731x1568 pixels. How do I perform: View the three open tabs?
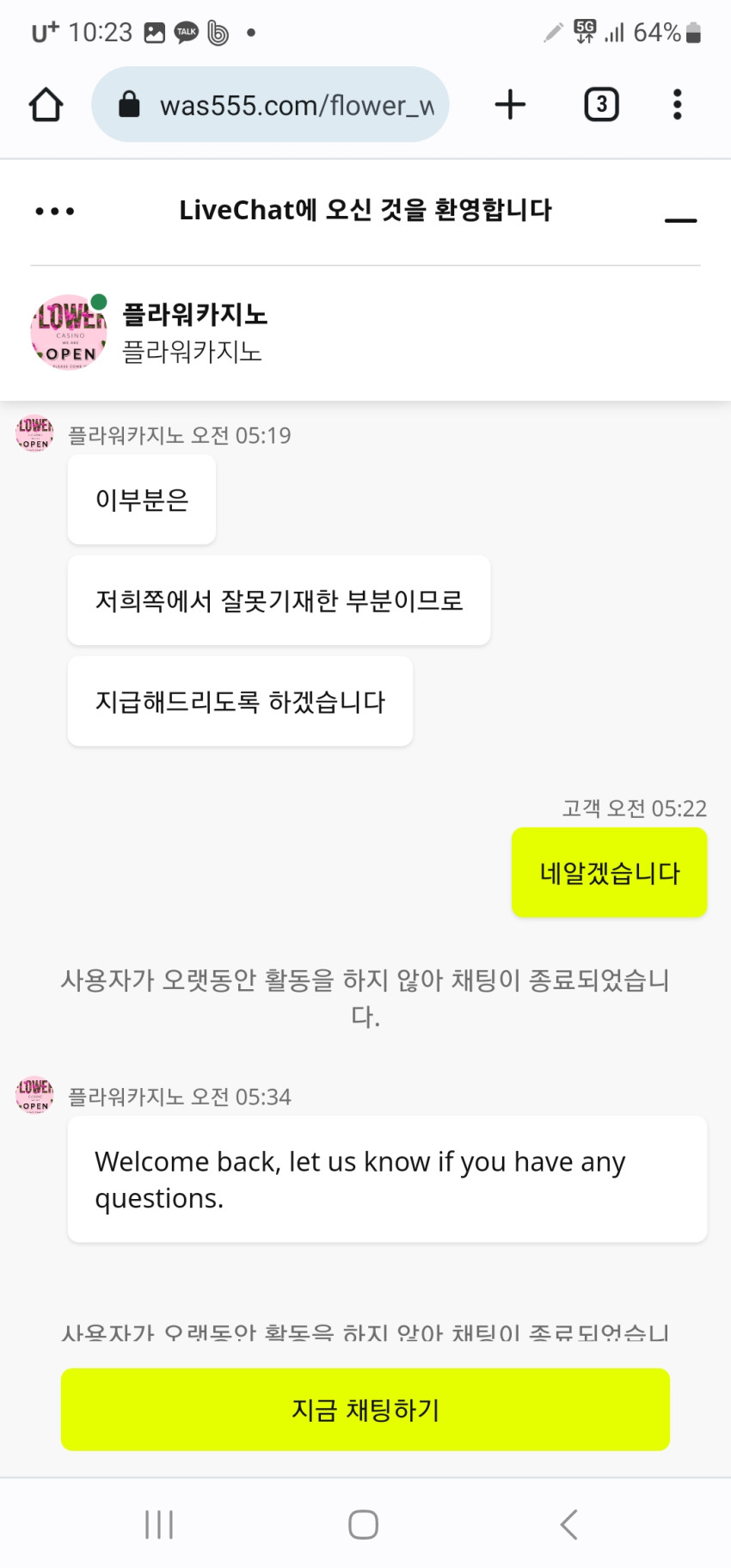pyautogui.click(x=601, y=105)
